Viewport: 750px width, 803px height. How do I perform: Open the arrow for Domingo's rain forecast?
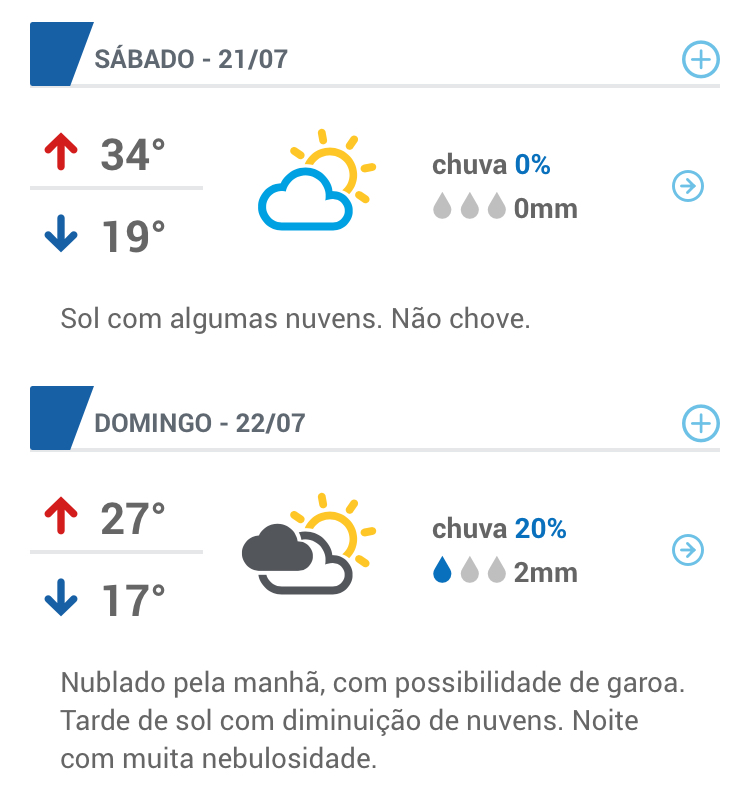(x=688, y=550)
